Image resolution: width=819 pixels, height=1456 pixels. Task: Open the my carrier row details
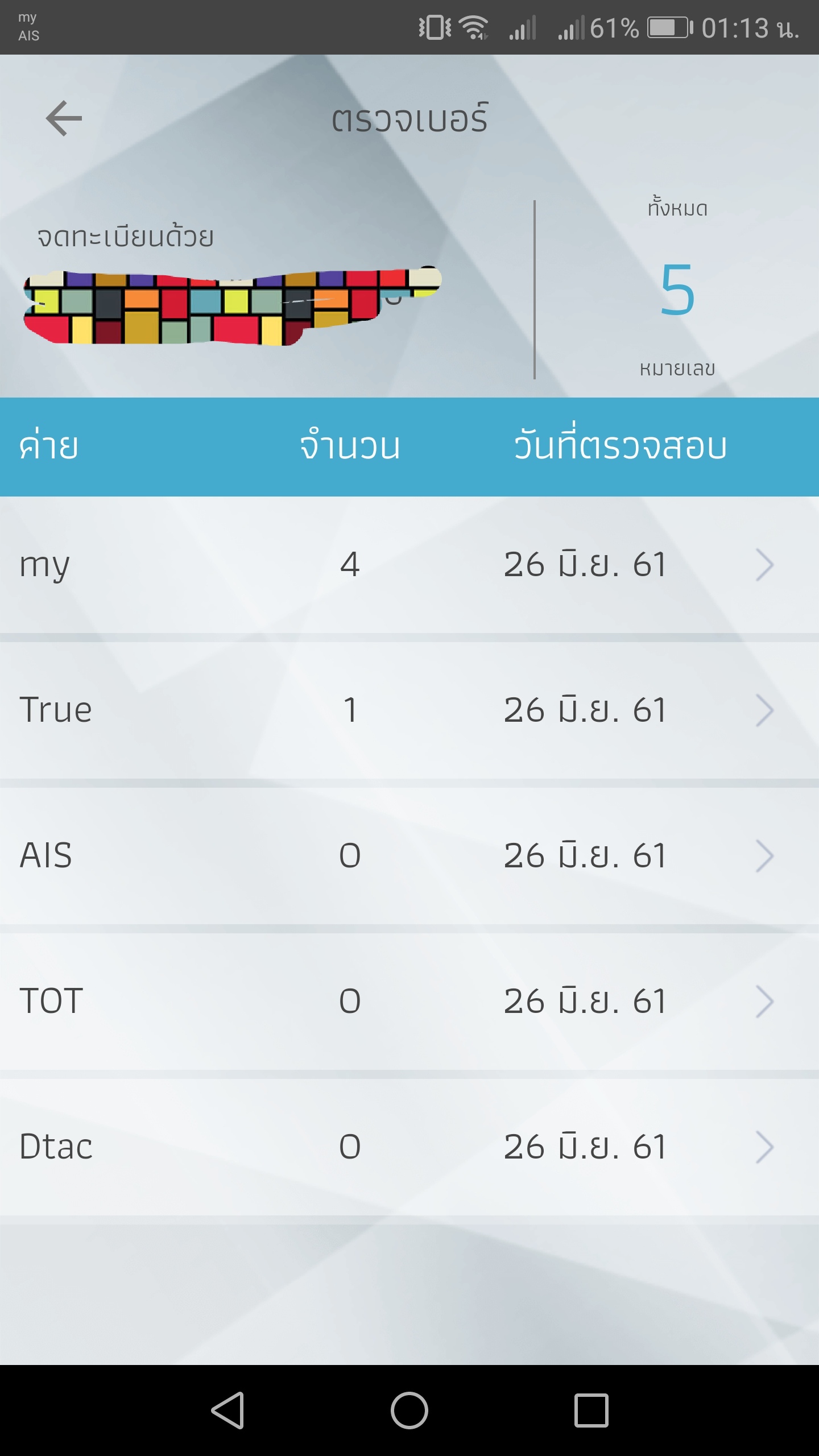tap(409, 565)
